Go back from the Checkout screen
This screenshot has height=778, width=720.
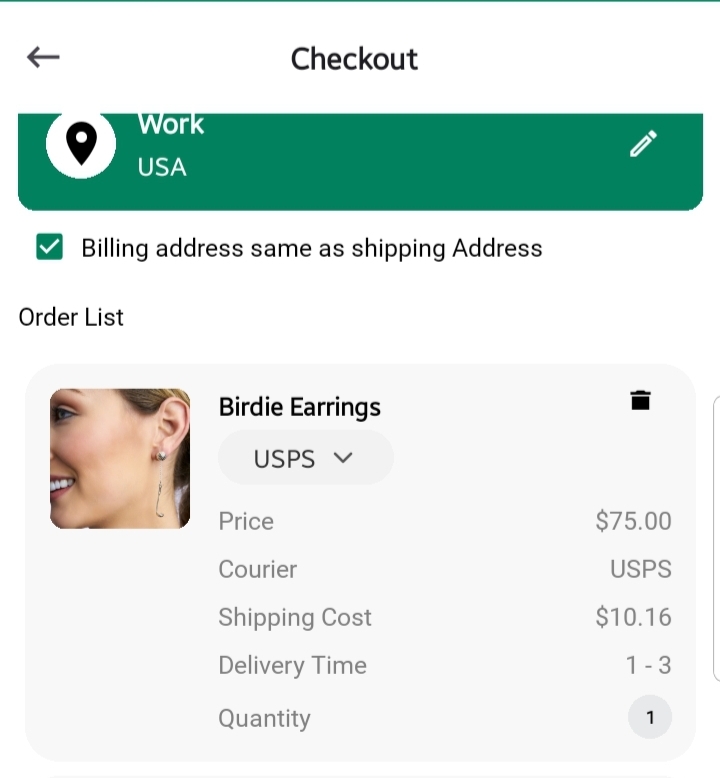(43, 58)
